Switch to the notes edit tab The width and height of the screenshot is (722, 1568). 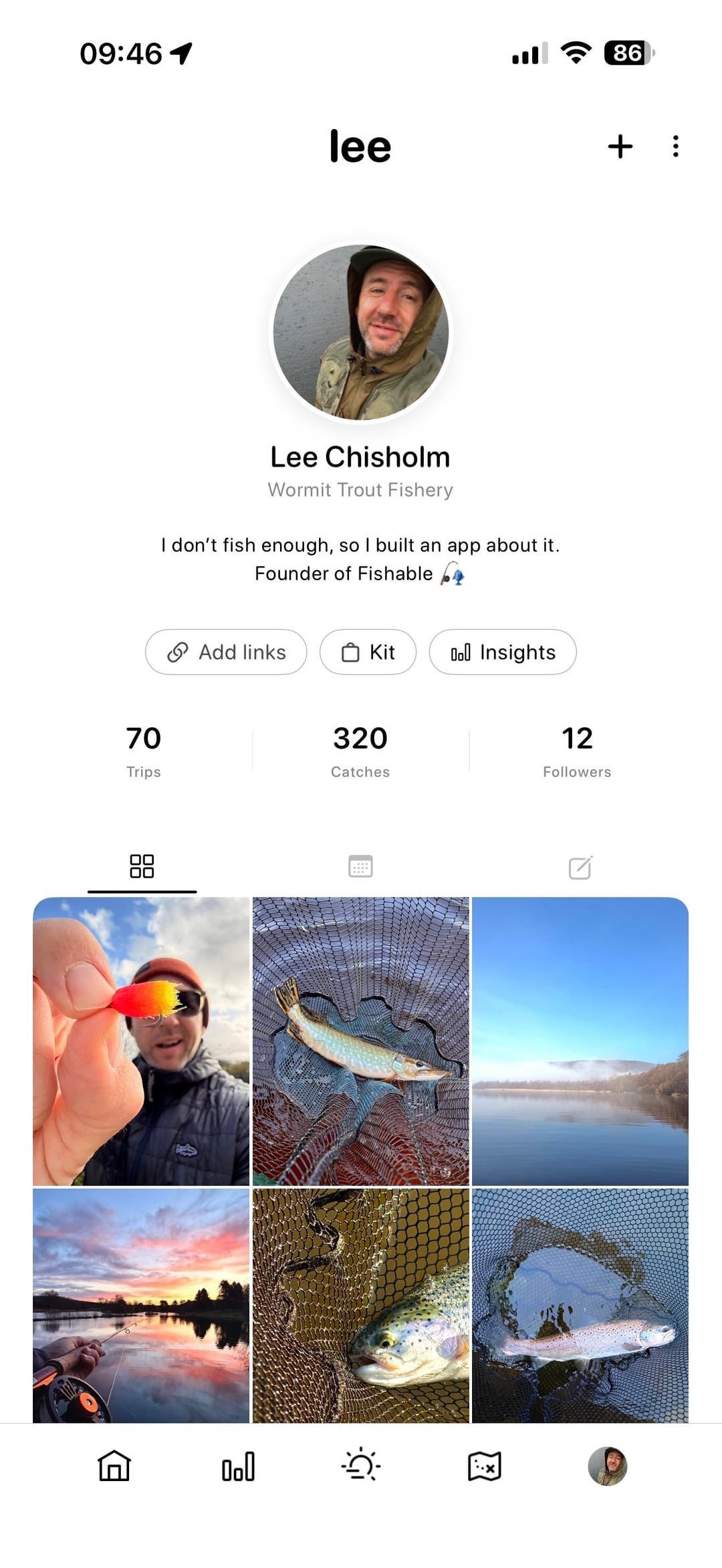(x=580, y=867)
